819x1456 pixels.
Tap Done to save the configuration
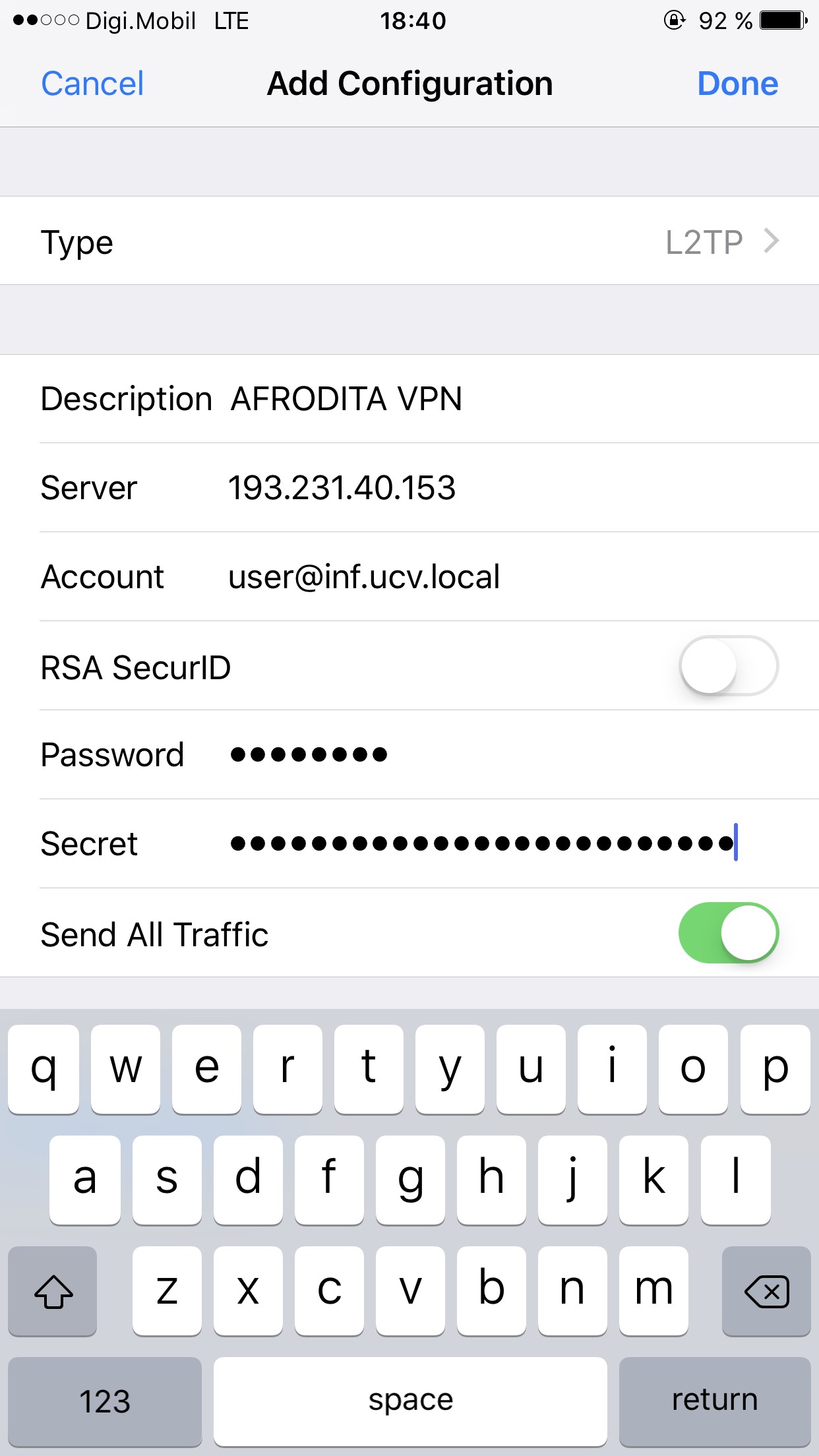(x=737, y=84)
